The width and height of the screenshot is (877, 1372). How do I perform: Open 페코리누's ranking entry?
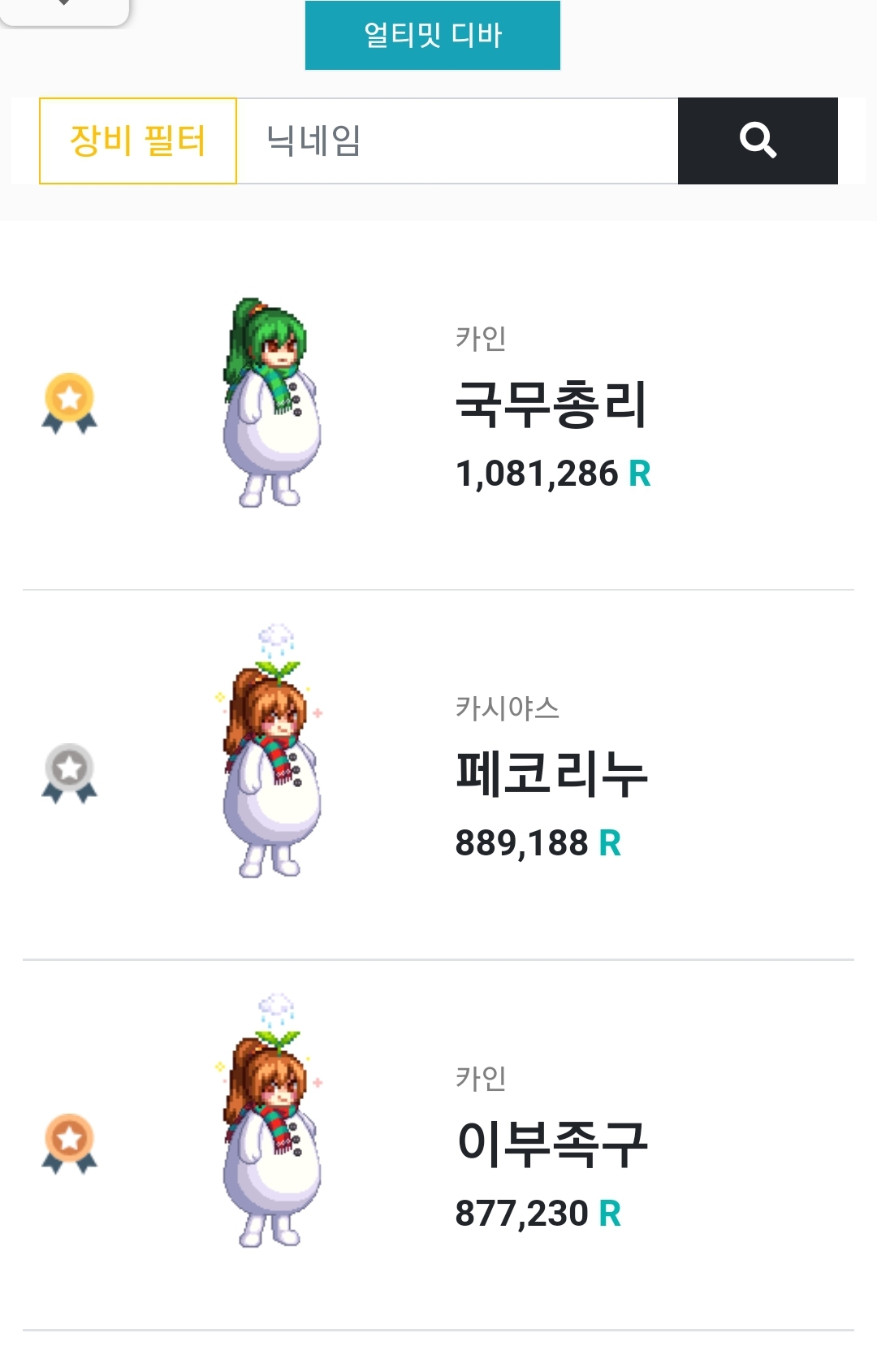click(x=551, y=773)
